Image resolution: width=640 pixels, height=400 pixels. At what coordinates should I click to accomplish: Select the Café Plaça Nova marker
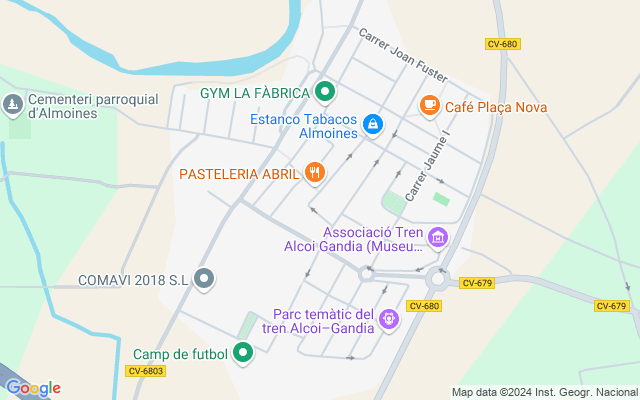pyautogui.click(x=429, y=106)
